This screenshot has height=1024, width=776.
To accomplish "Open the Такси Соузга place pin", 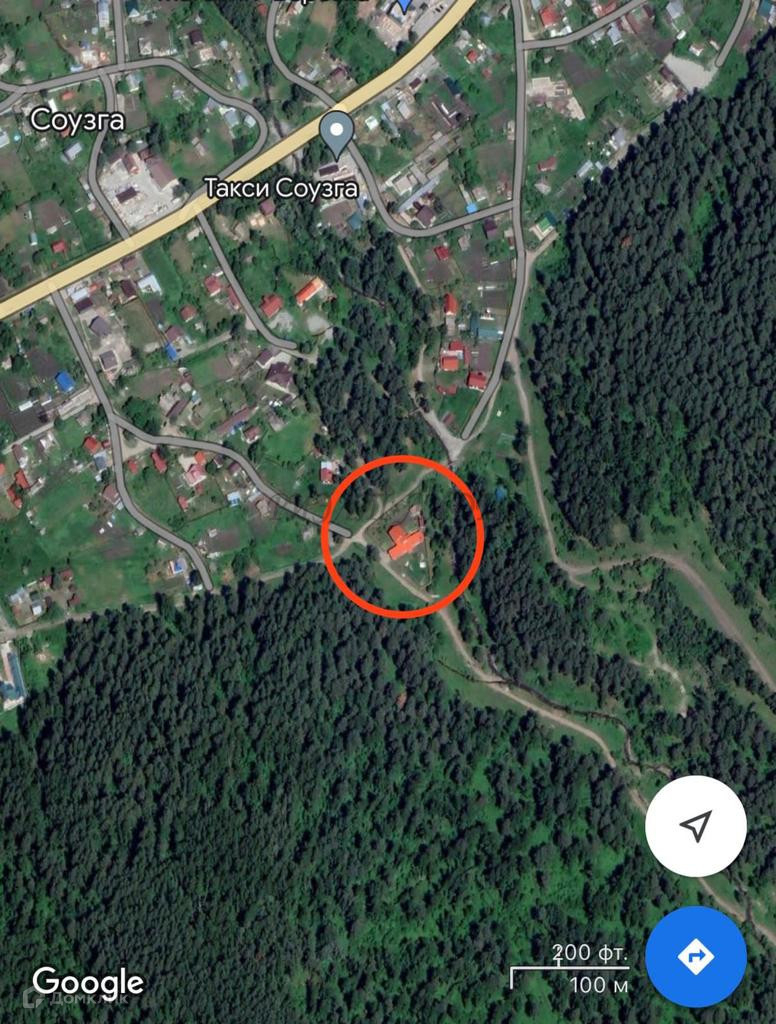I will click(x=336, y=132).
